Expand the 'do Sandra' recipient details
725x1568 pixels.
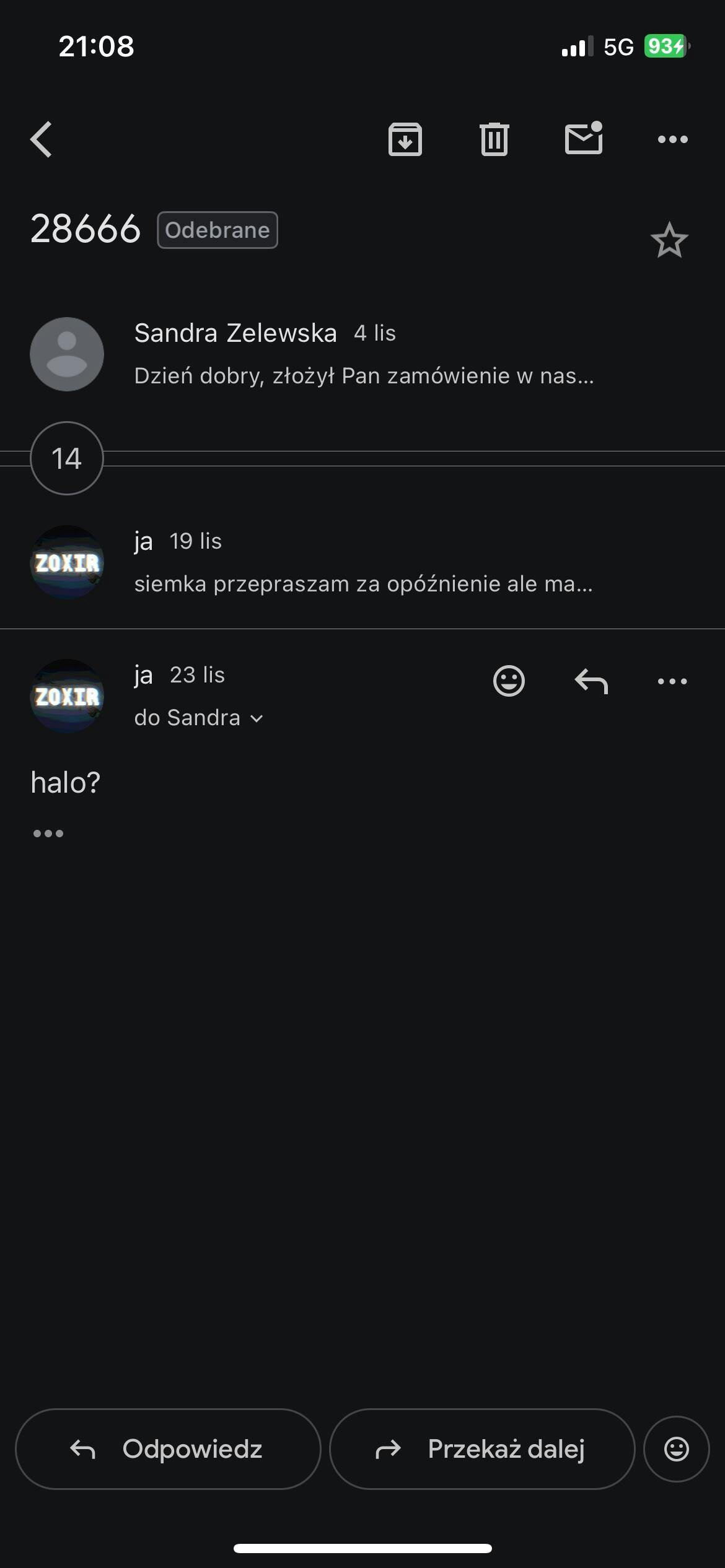point(199,718)
